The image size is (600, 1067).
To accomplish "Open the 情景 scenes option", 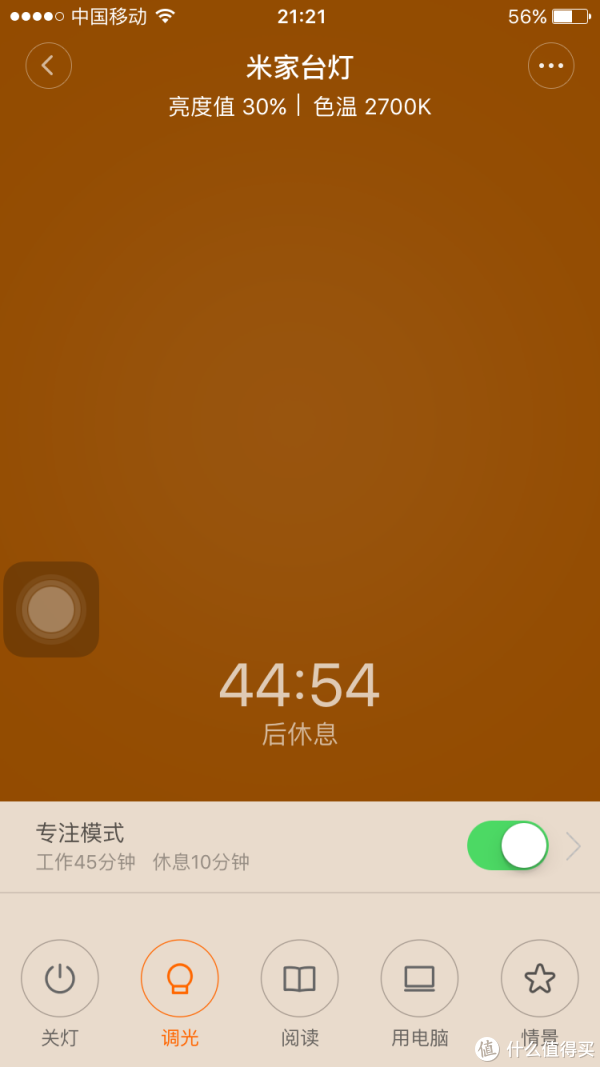I will pyautogui.click(x=539, y=979).
